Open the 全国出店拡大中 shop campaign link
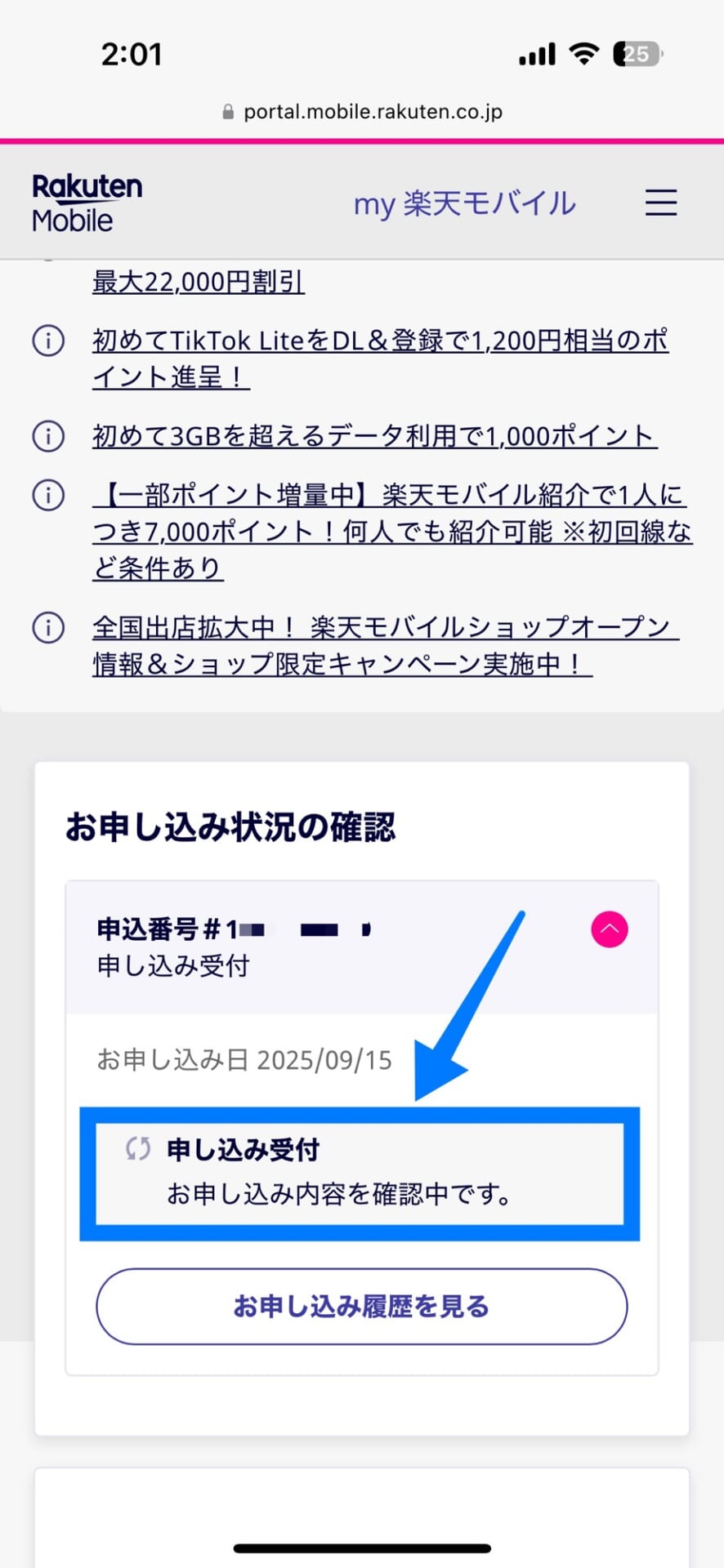724x1568 pixels. pyautogui.click(x=384, y=645)
